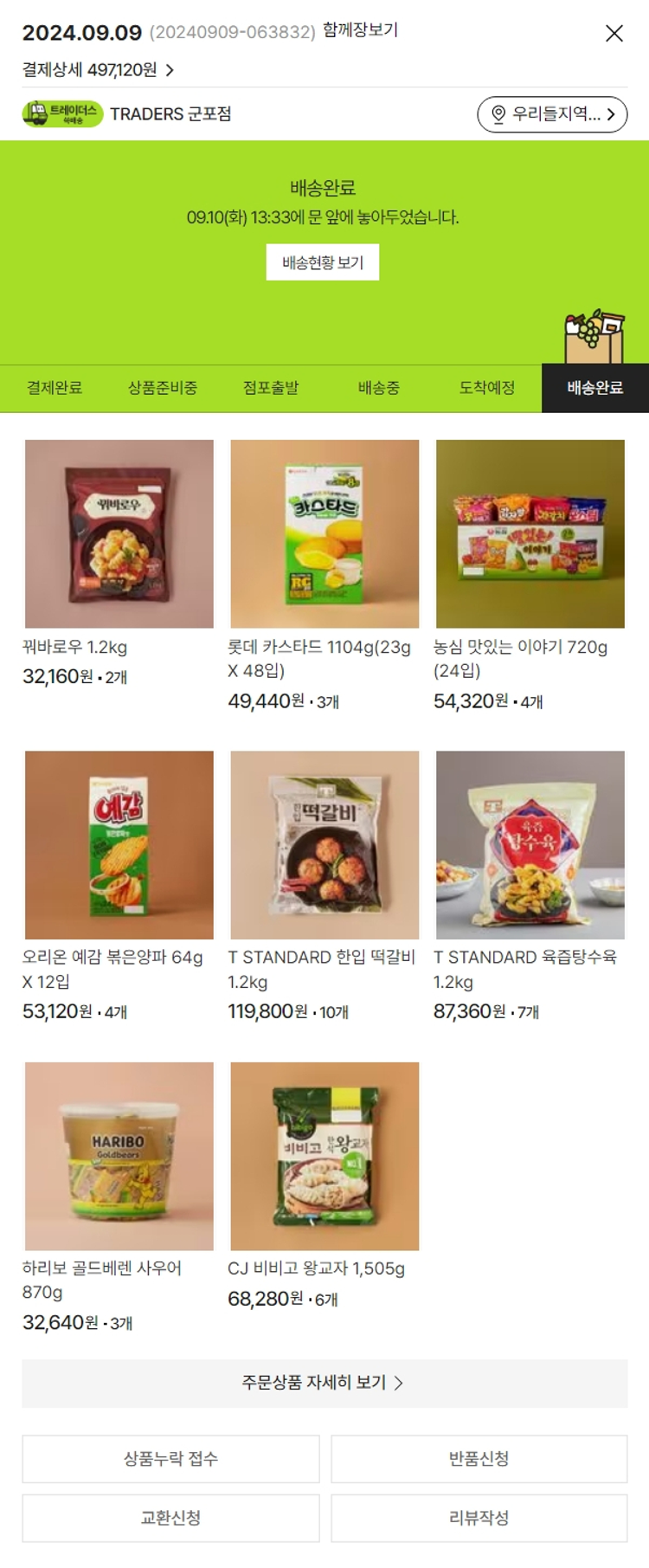View the 롯데 카스타드 1104g product
Image resolution: width=649 pixels, height=1568 pixels.
coord(324,534)
